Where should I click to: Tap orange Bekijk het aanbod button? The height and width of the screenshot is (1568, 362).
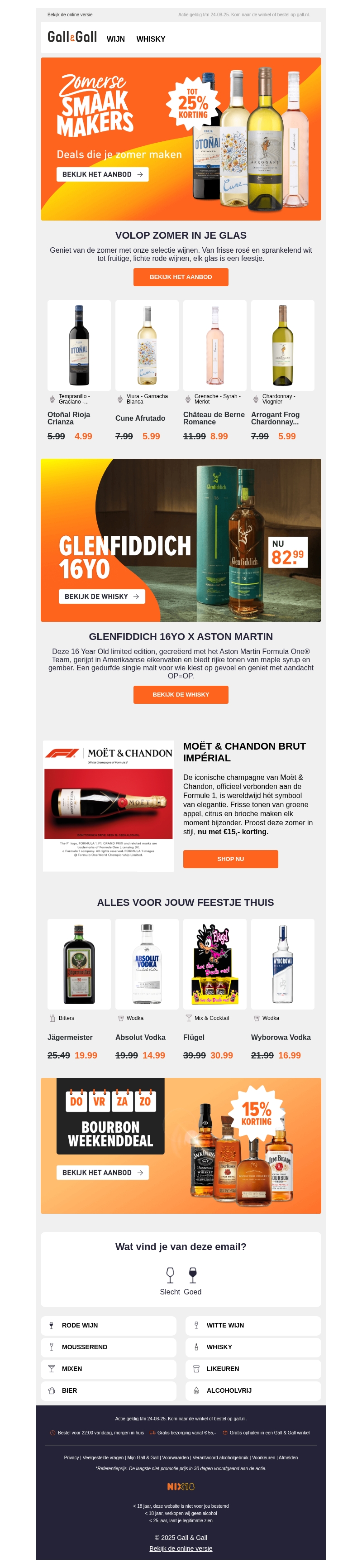click(181, 277)
